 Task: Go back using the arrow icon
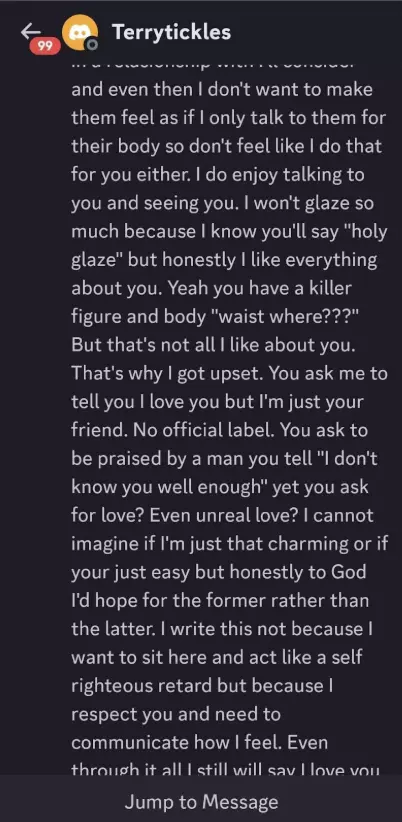click(x=31, y=31)
